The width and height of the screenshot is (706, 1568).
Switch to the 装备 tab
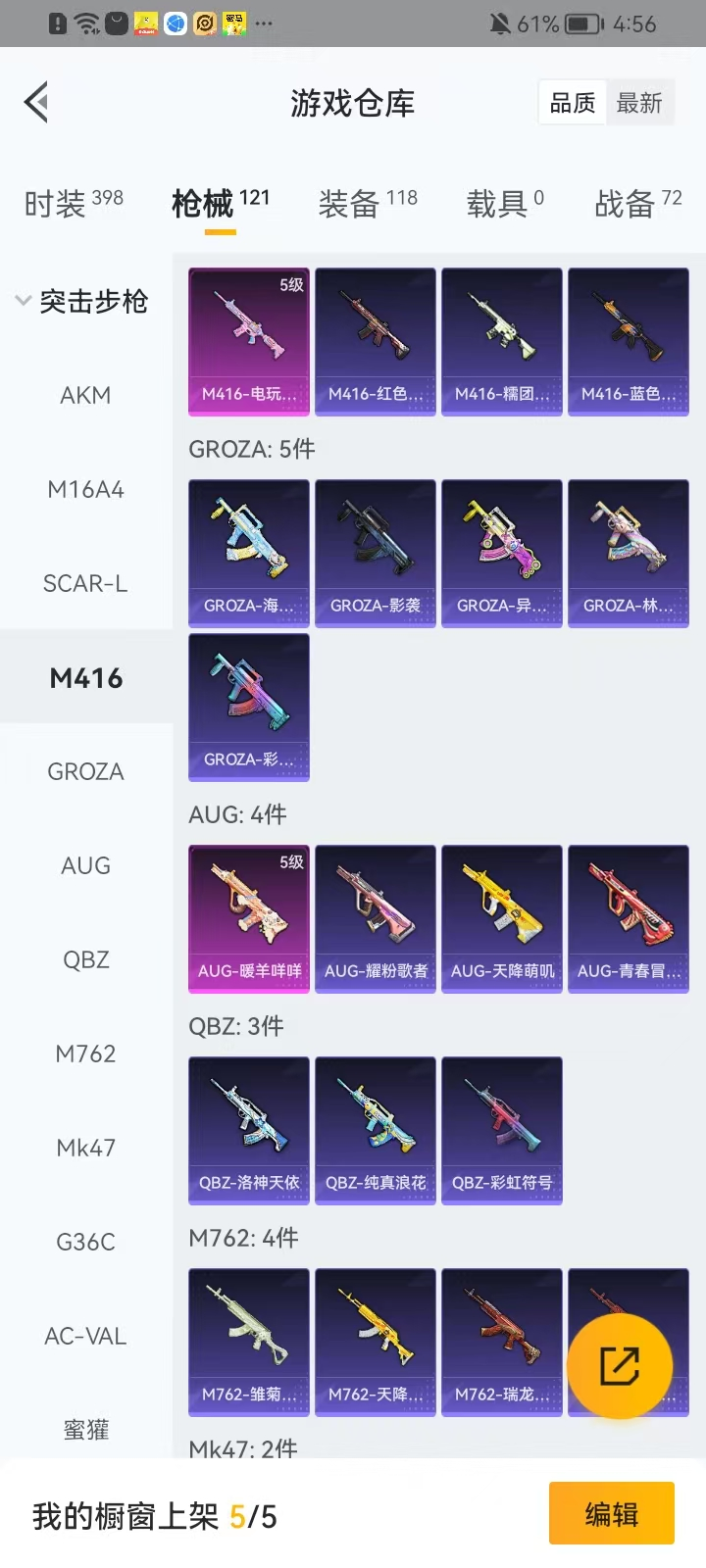click(368, 203)
